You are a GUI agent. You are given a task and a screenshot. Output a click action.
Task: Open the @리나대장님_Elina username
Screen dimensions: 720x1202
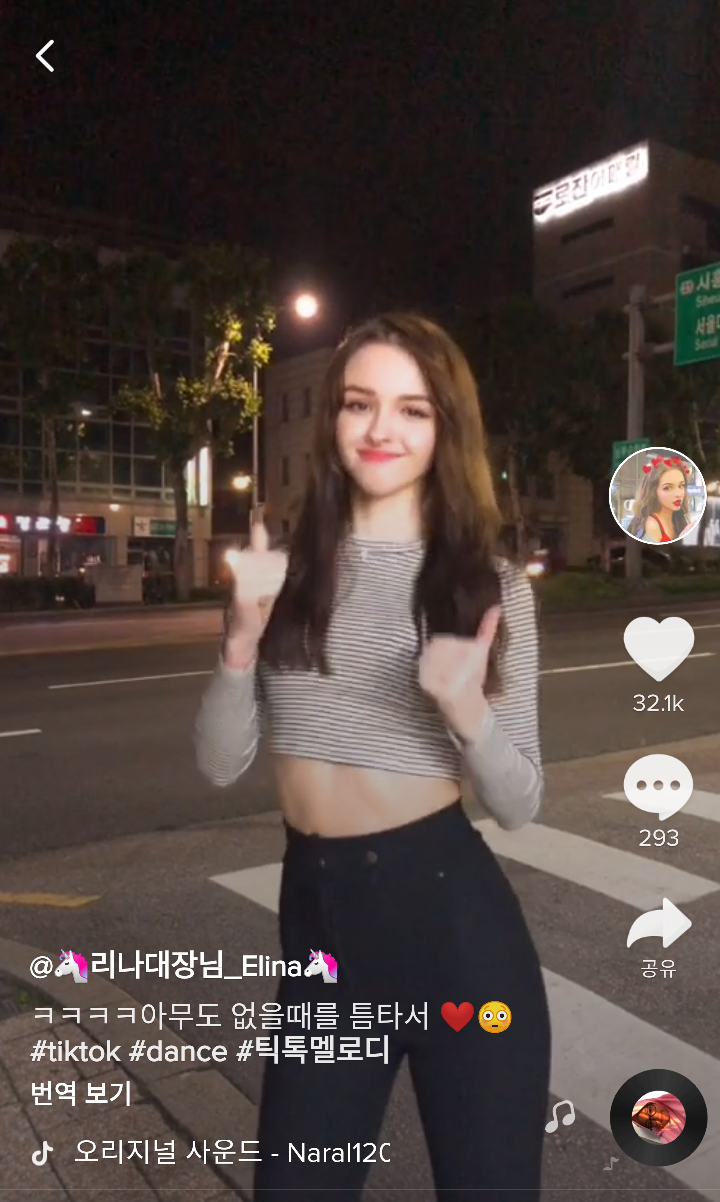click(x=184, y=966)
